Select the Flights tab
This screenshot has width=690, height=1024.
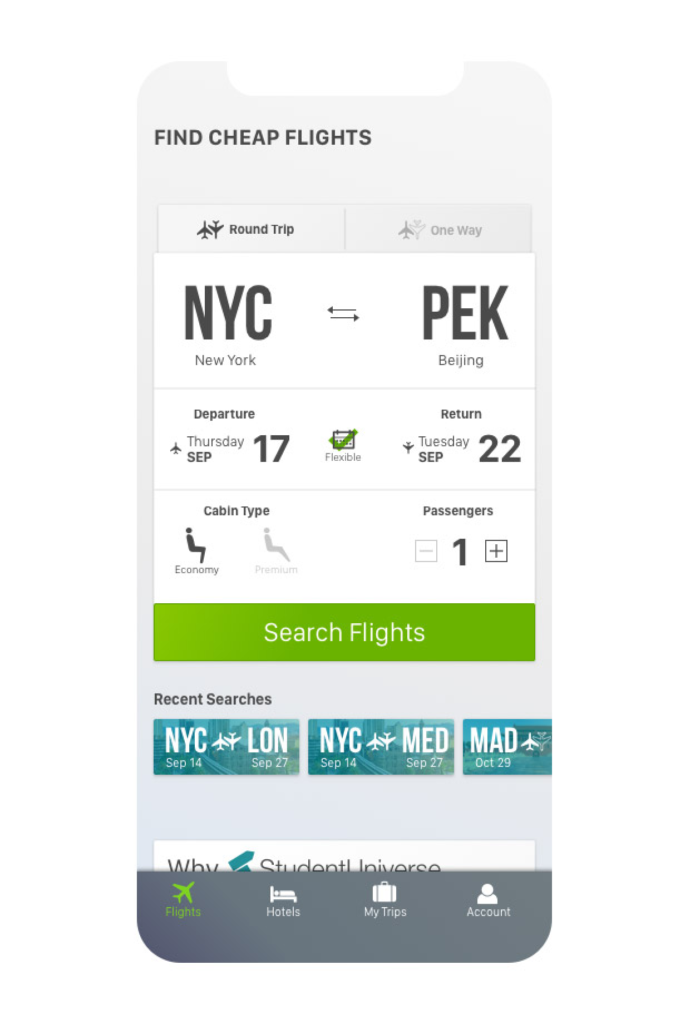[x=183, y=900]
